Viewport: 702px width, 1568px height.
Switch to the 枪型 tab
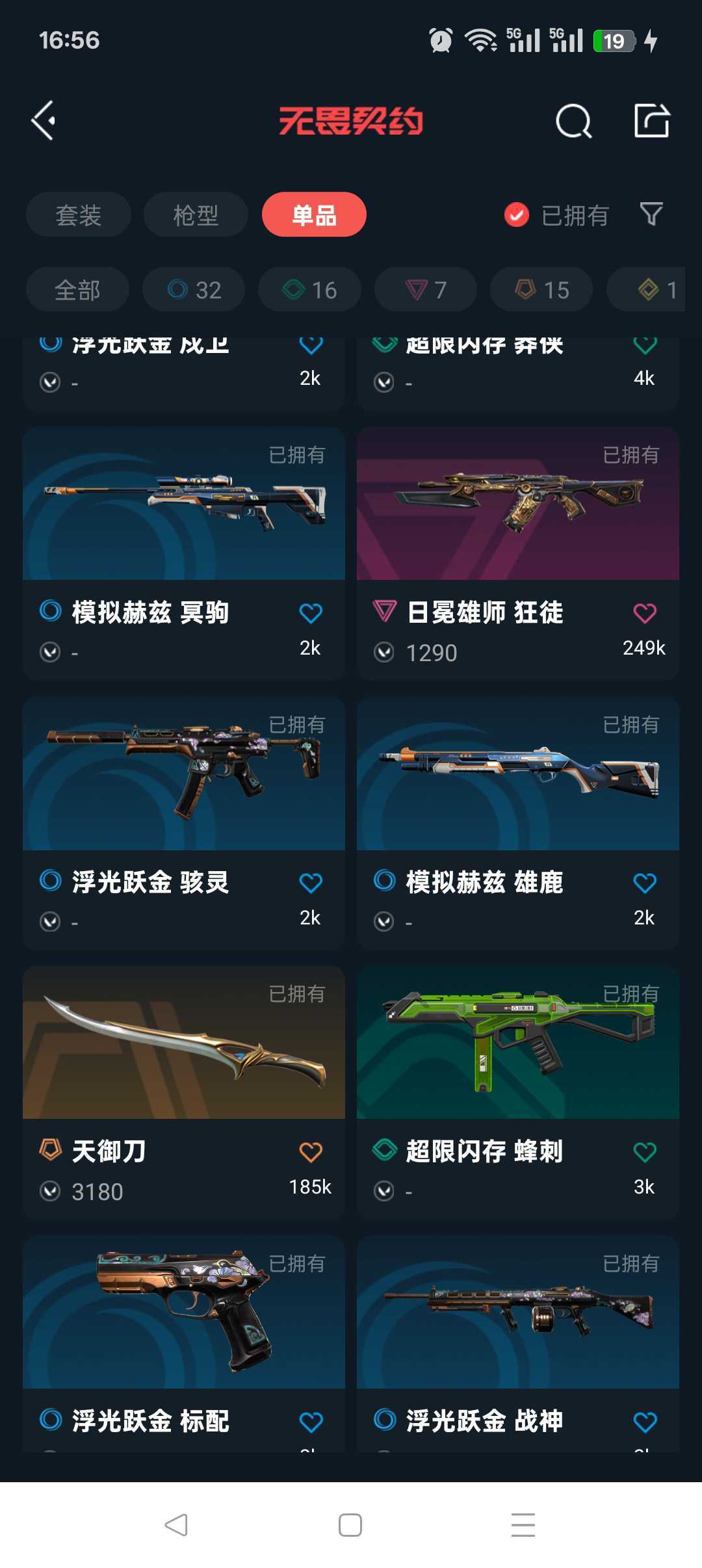196,215
